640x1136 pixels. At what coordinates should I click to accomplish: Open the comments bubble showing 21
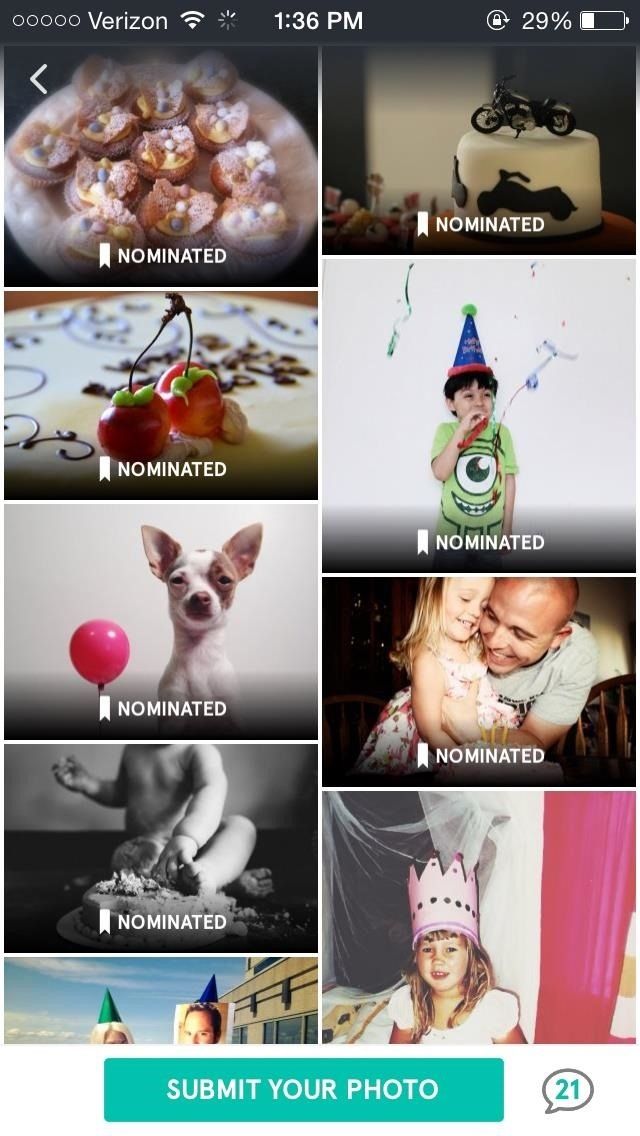point(567,1090)
